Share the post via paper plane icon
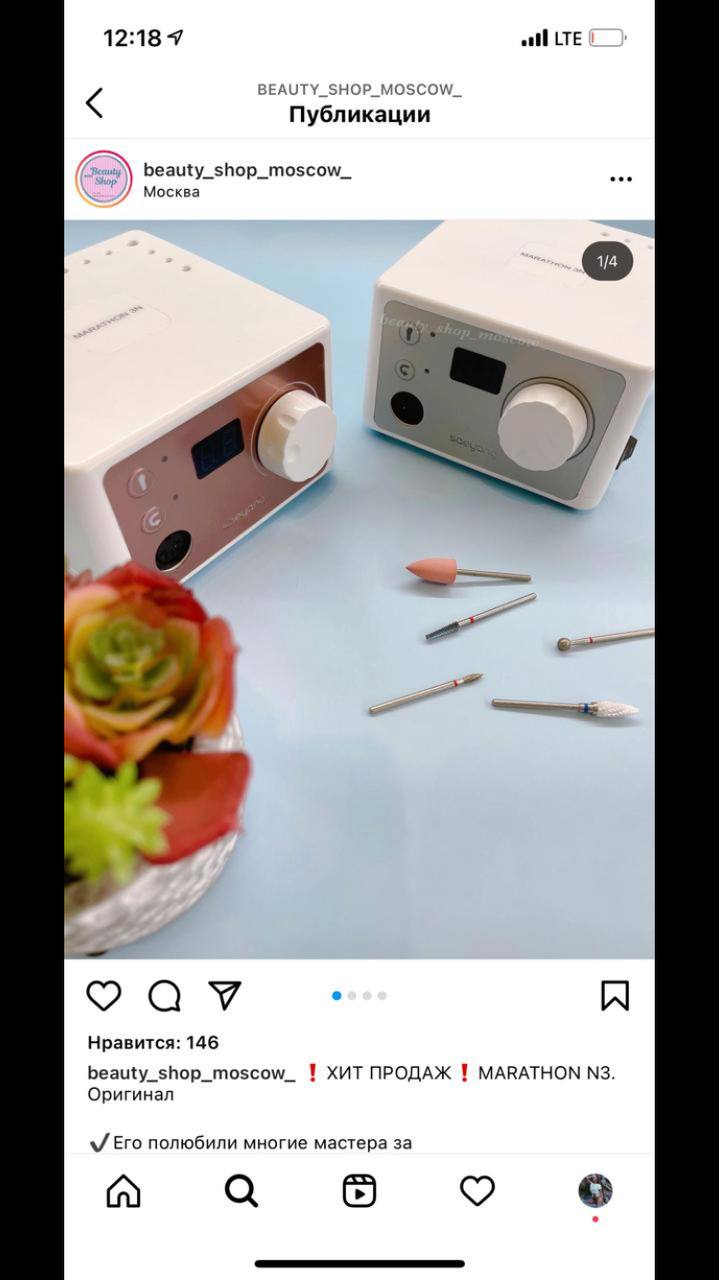 pos(225,994)
